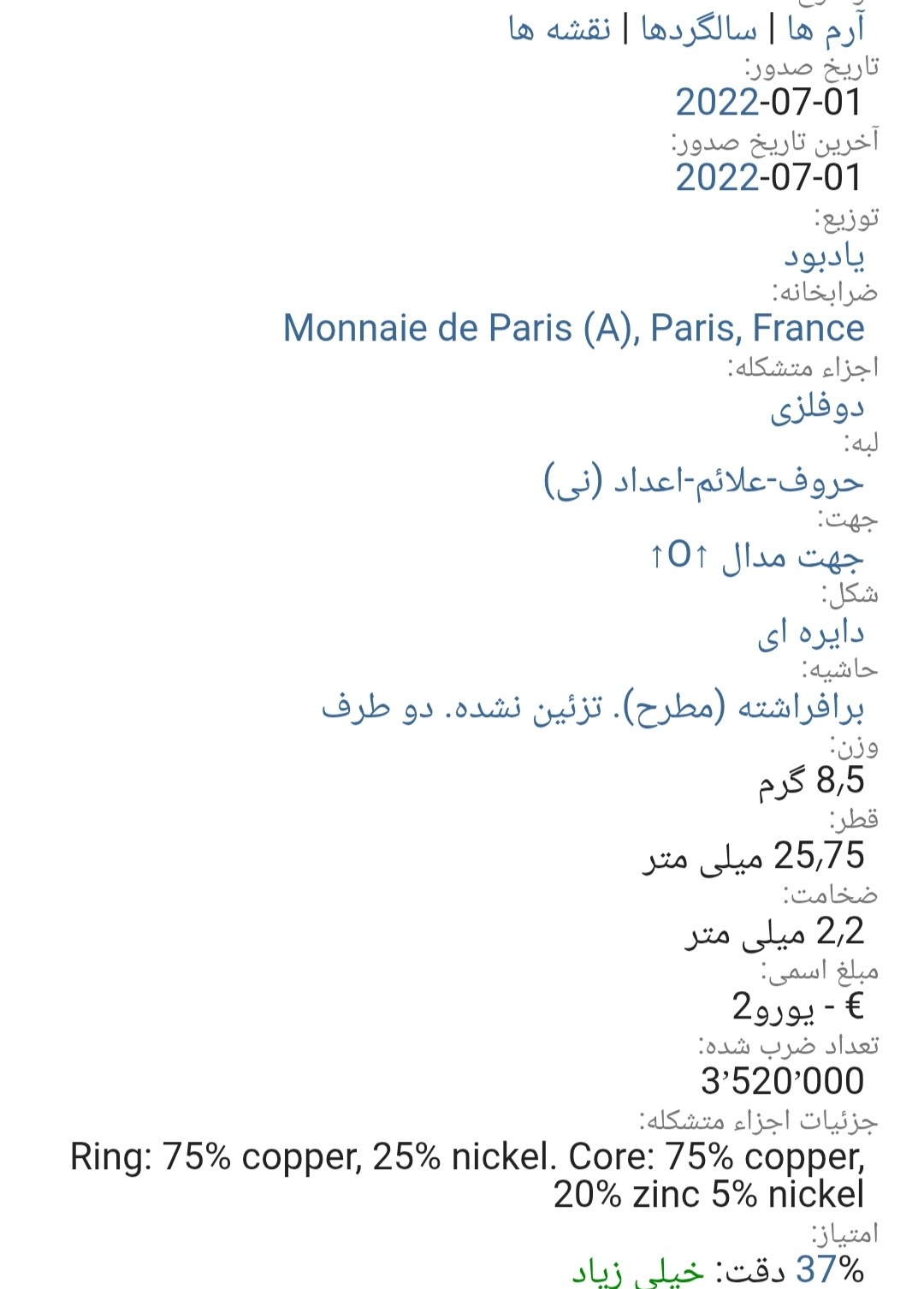This screenshot has width=924, height=1289.
Task: Open the یادبود distribution link
Action: tap(824, 255)
